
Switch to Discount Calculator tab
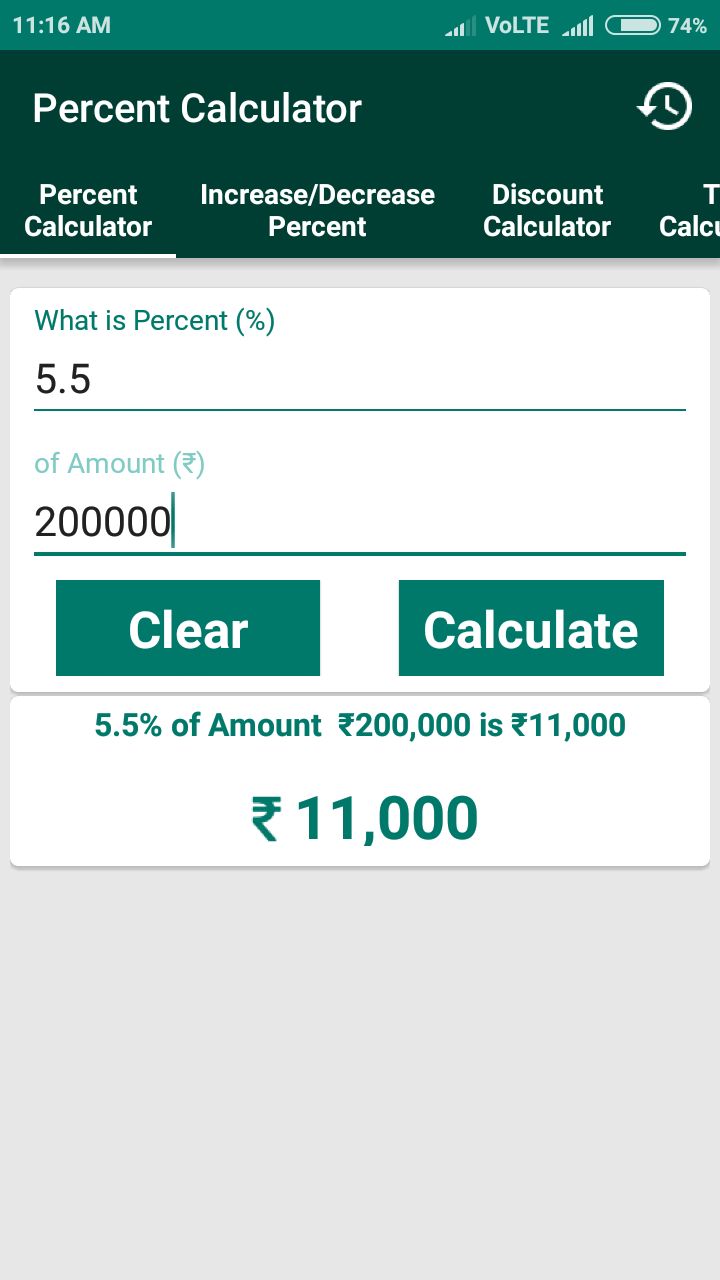click(x=547, y=211)
